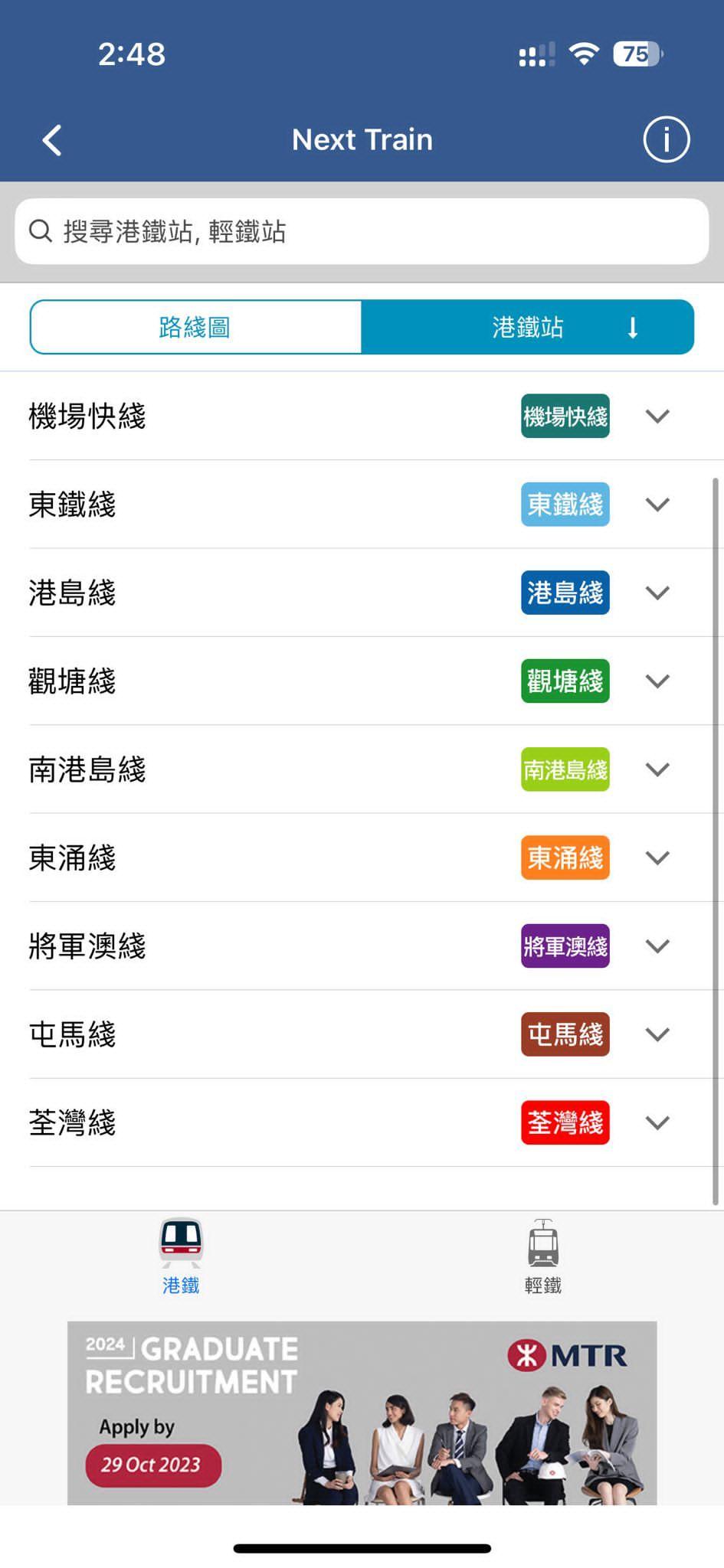Tap the blue 東鐵綫 line badge
Viewport: 724px width, 1568px height.
[565, 505]
